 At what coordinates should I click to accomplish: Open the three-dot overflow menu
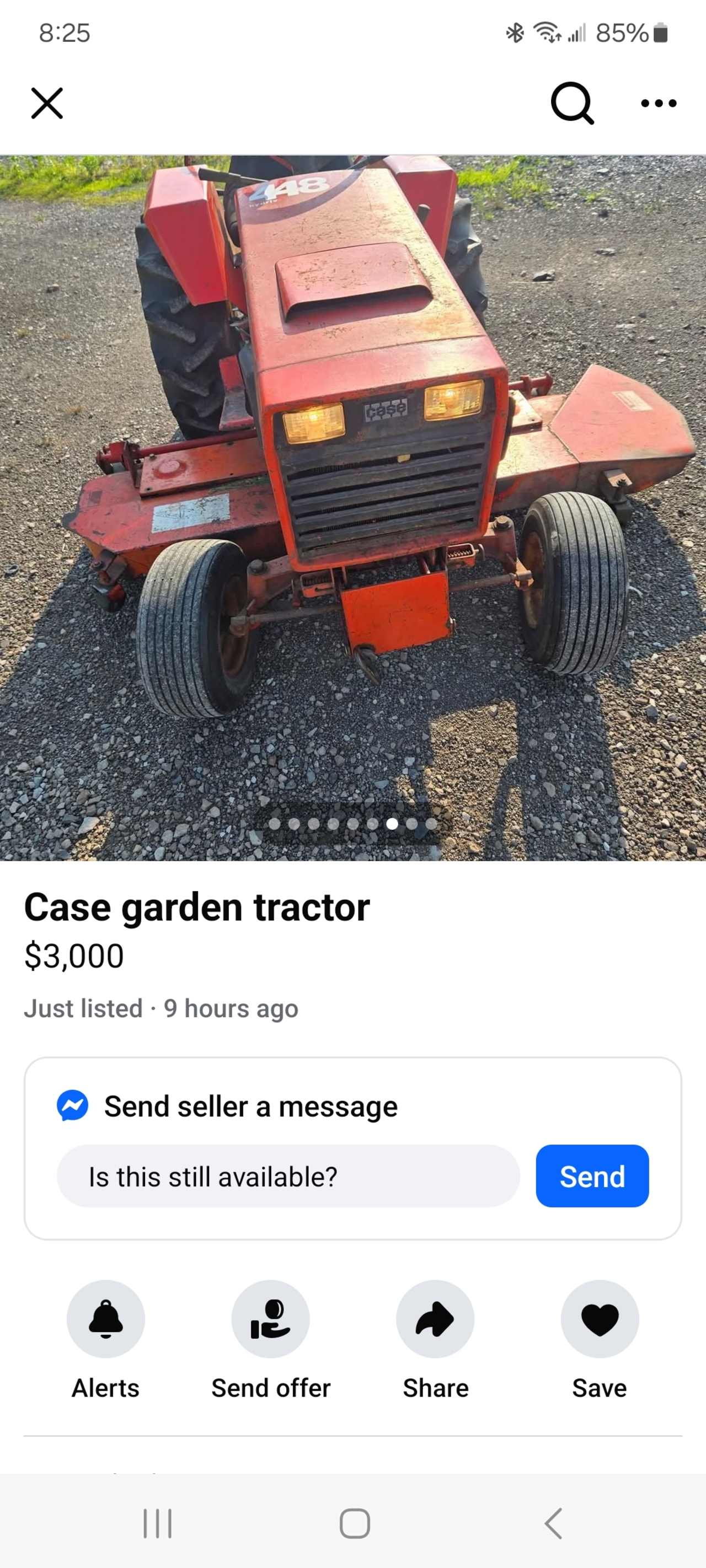[659, 103]
